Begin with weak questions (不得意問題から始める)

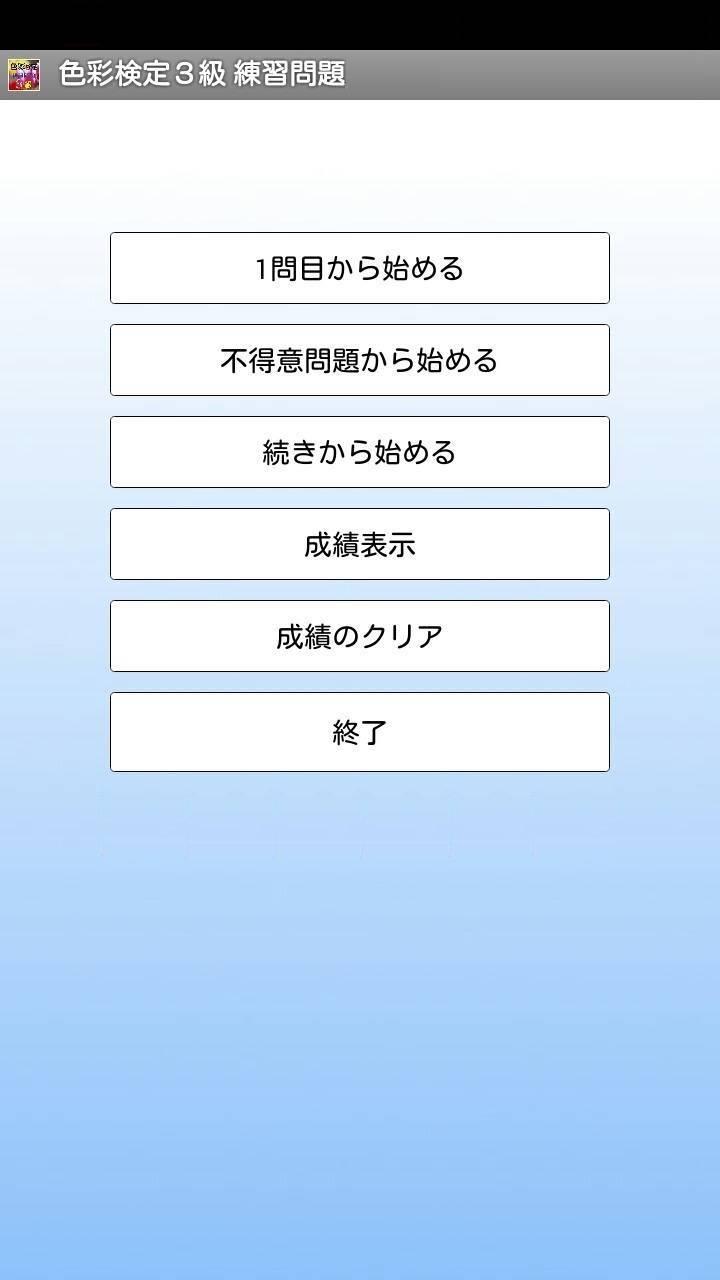coord(360,360)
